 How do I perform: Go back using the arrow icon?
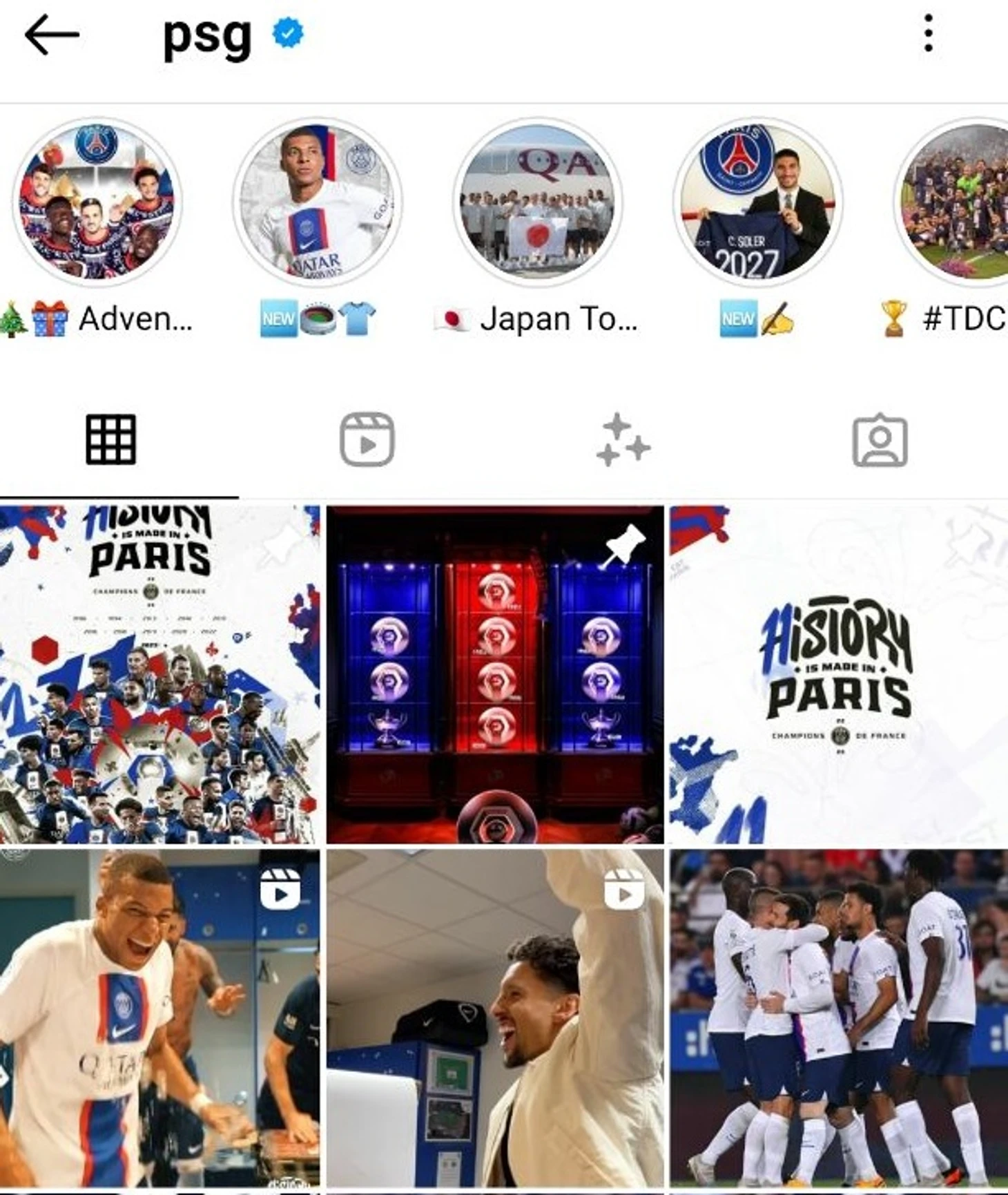[x=52, y=35]
